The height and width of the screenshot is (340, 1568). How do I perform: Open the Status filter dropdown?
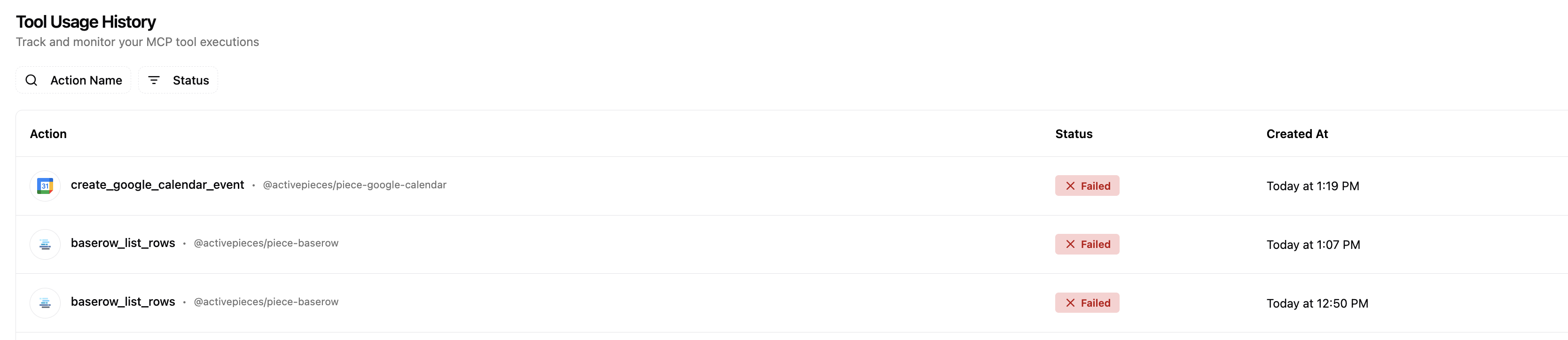178,80
